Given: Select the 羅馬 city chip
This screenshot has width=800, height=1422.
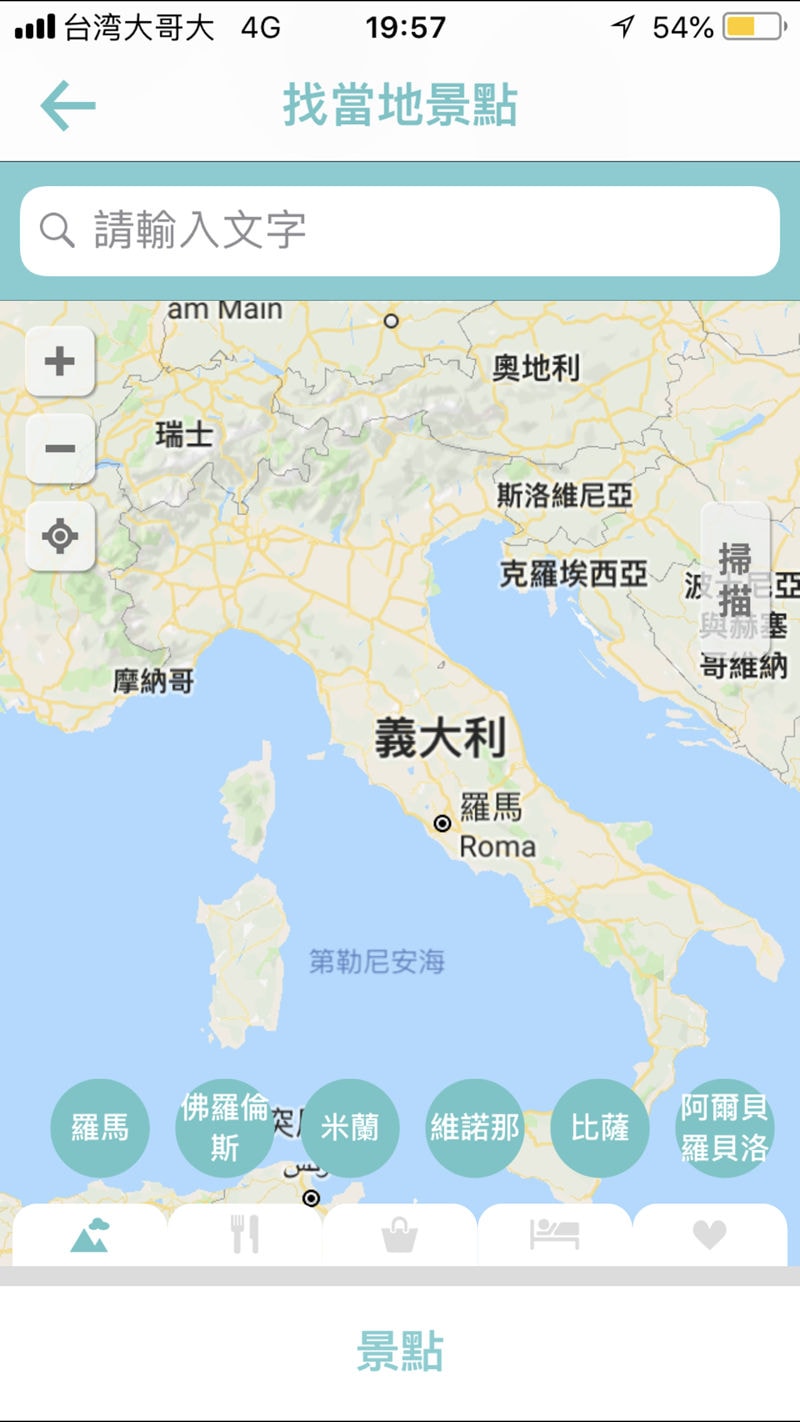Looking at the screenshot, I should pyautogui.click(x=100, y=1128).
